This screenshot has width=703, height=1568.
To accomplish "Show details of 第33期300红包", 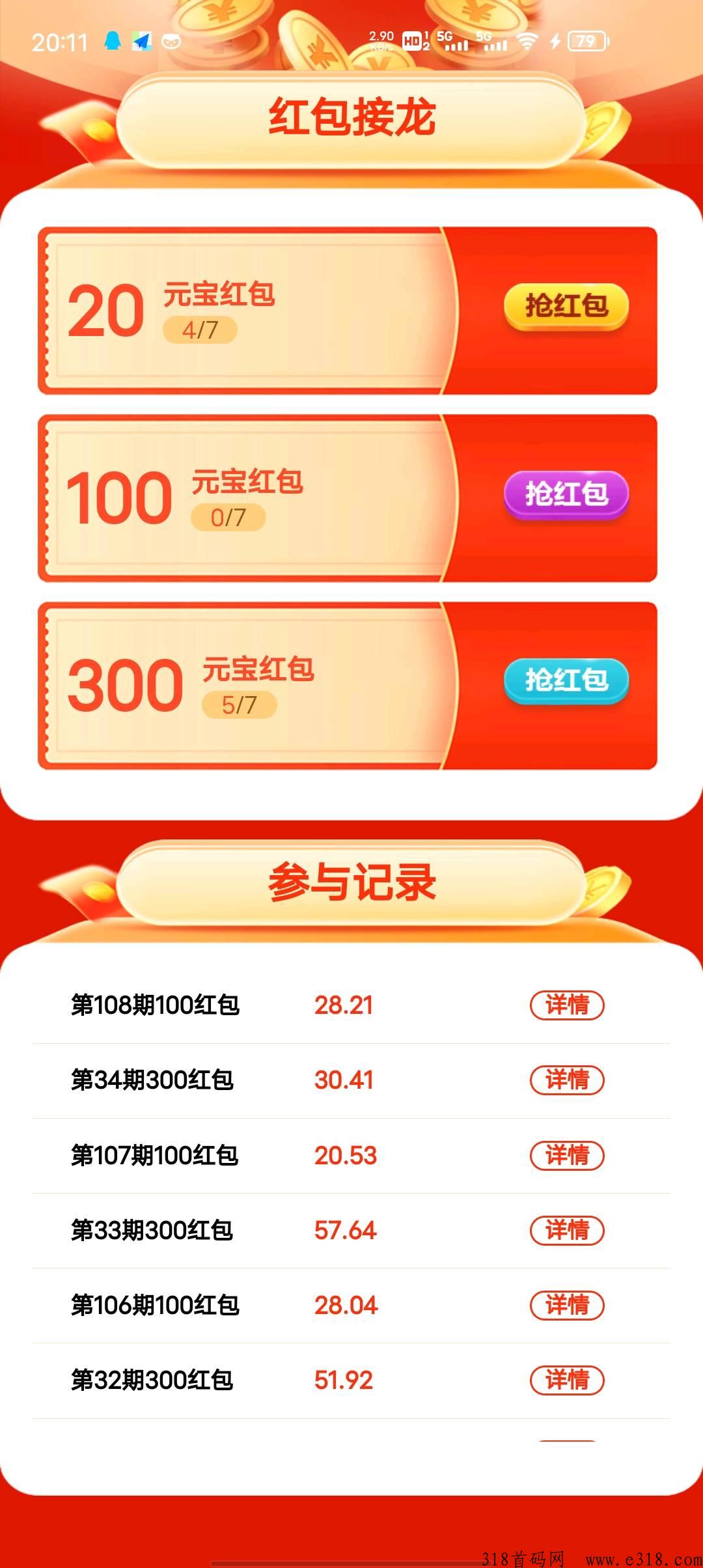I will 567,1230.
